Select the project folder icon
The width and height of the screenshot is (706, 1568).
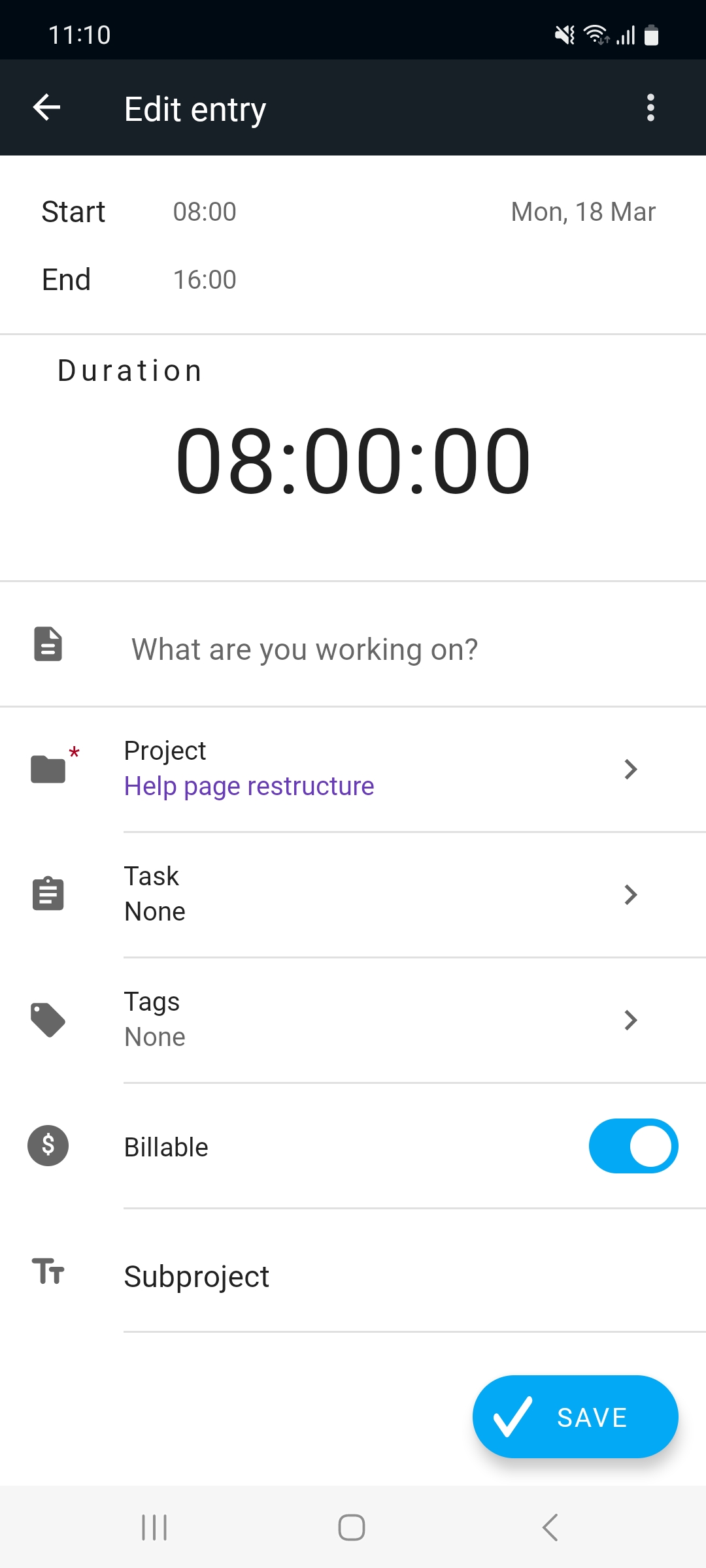(x=48, y=770)
